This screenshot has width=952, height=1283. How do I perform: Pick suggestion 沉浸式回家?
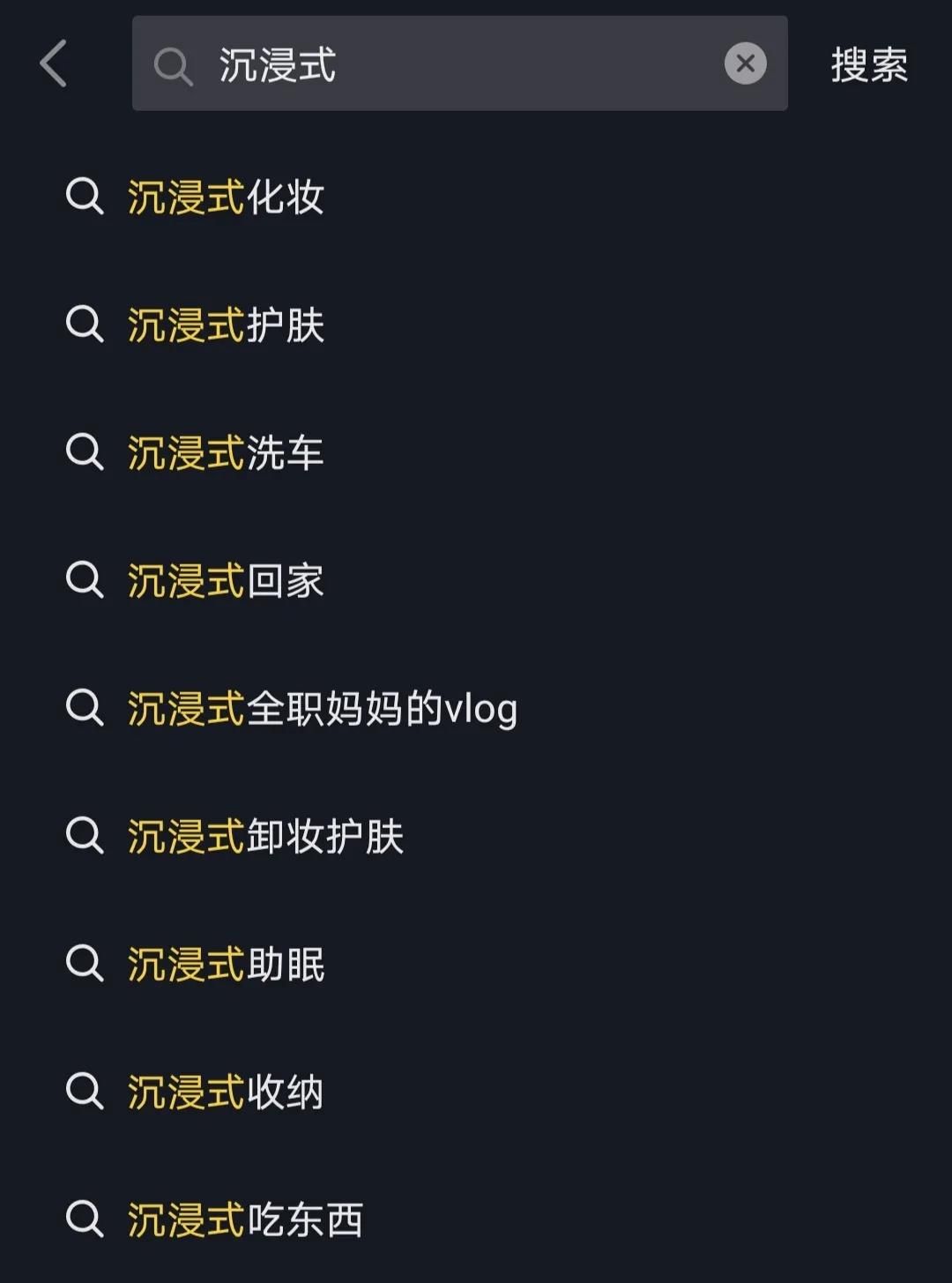point(226,580)
